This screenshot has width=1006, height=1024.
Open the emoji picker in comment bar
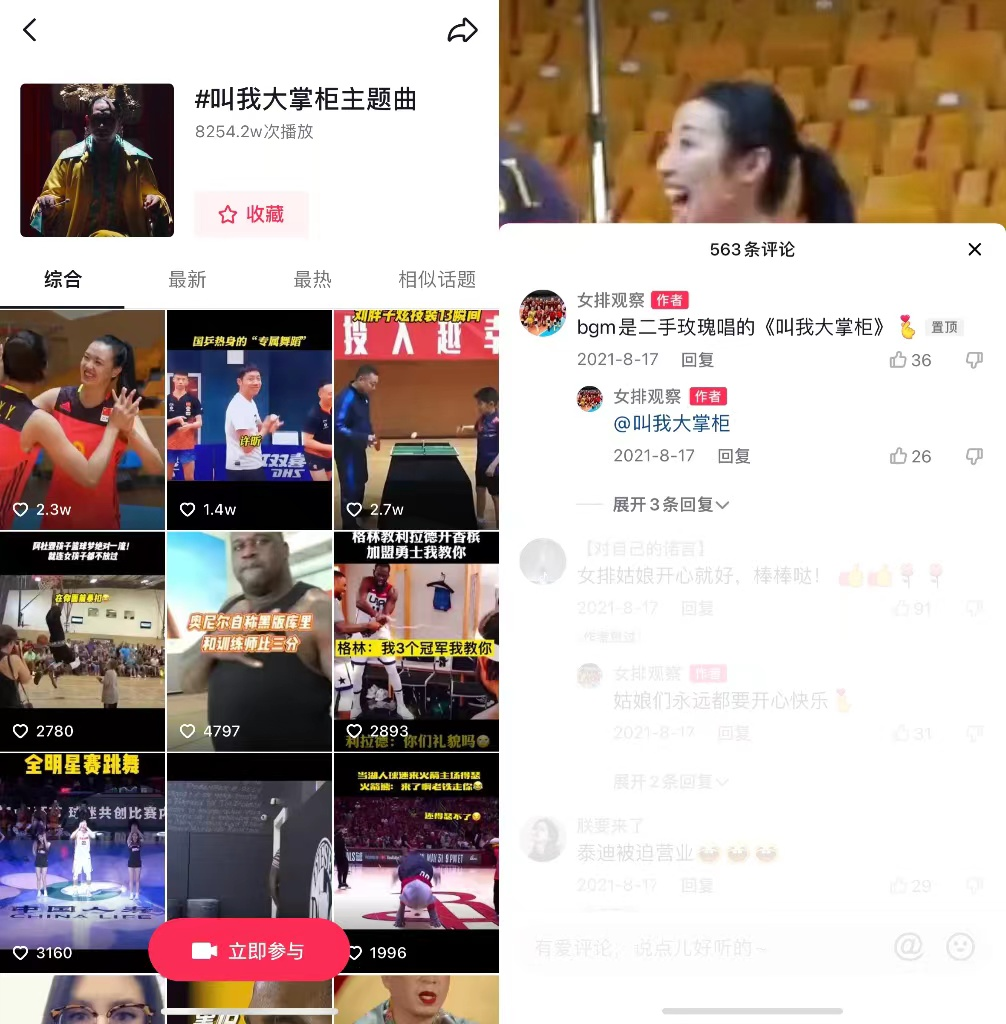pos(960,947)
